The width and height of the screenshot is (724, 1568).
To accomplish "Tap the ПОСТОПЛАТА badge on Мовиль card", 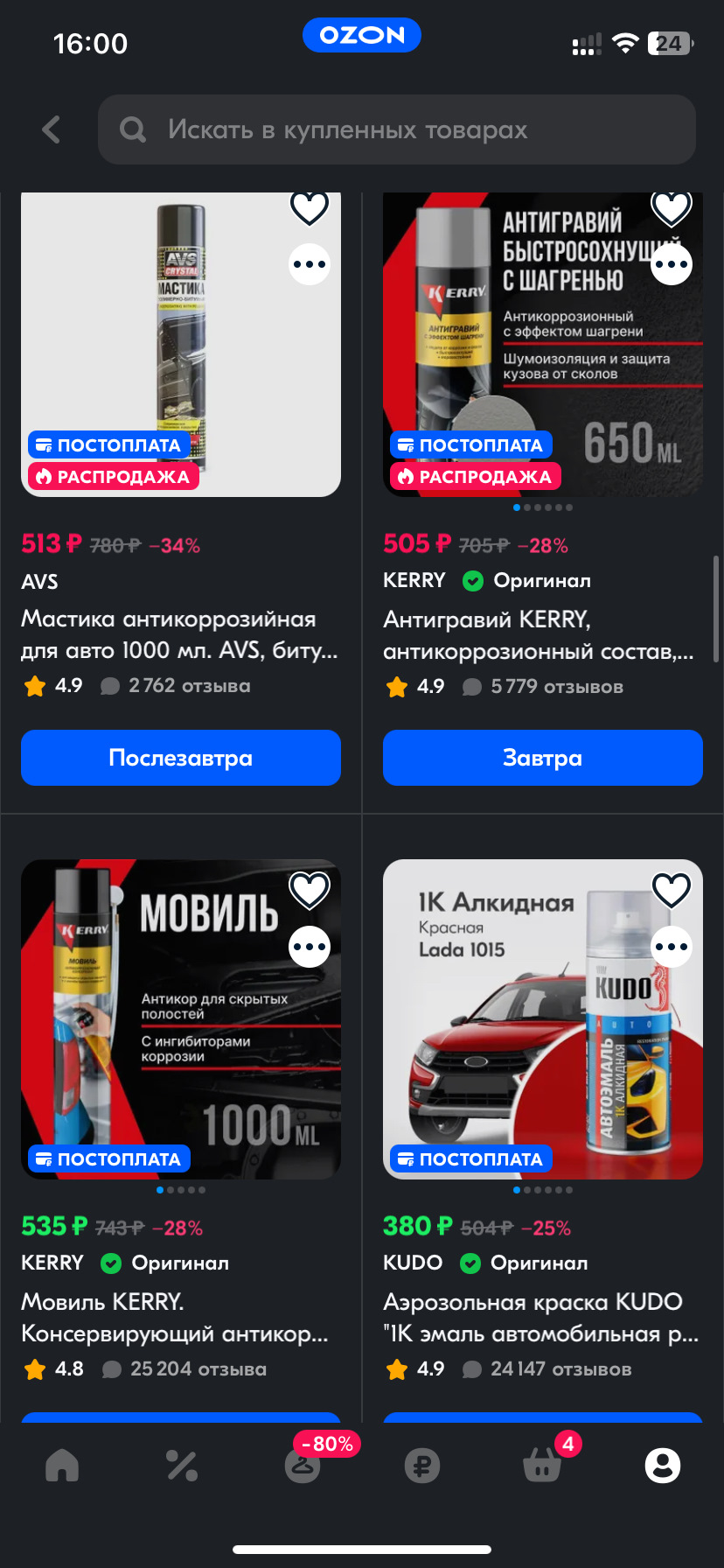I will [x=108, y=1158].
